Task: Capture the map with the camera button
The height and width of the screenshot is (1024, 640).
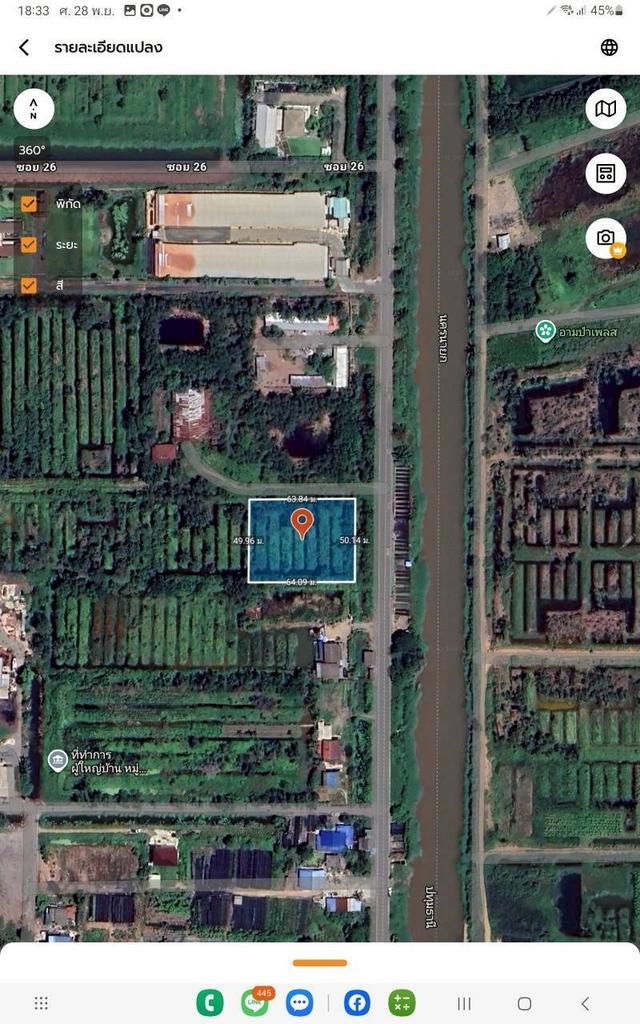Action: pos(605,238)
